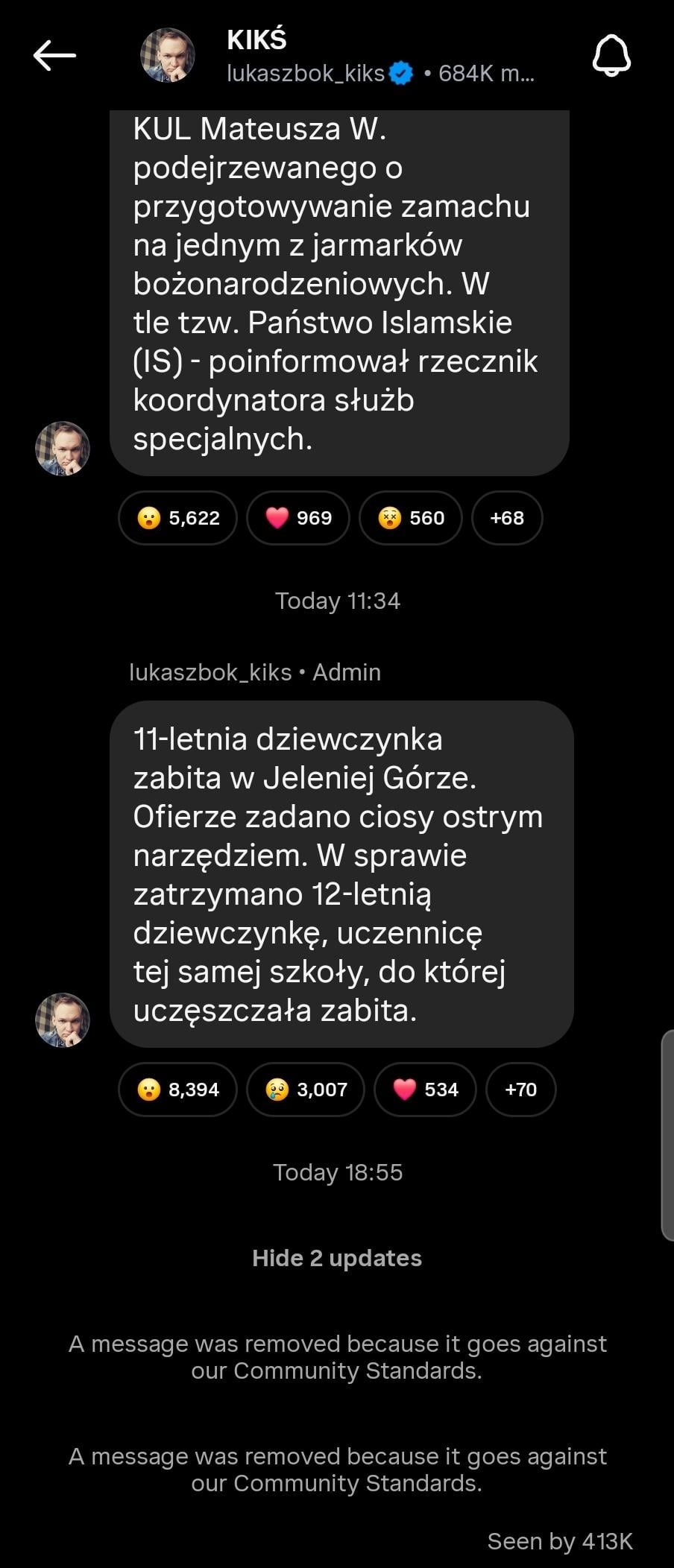Image resolution: width=674 pixels, height=1568 pixels.
Task: Go back using the arrow icon
Action: 54,56
